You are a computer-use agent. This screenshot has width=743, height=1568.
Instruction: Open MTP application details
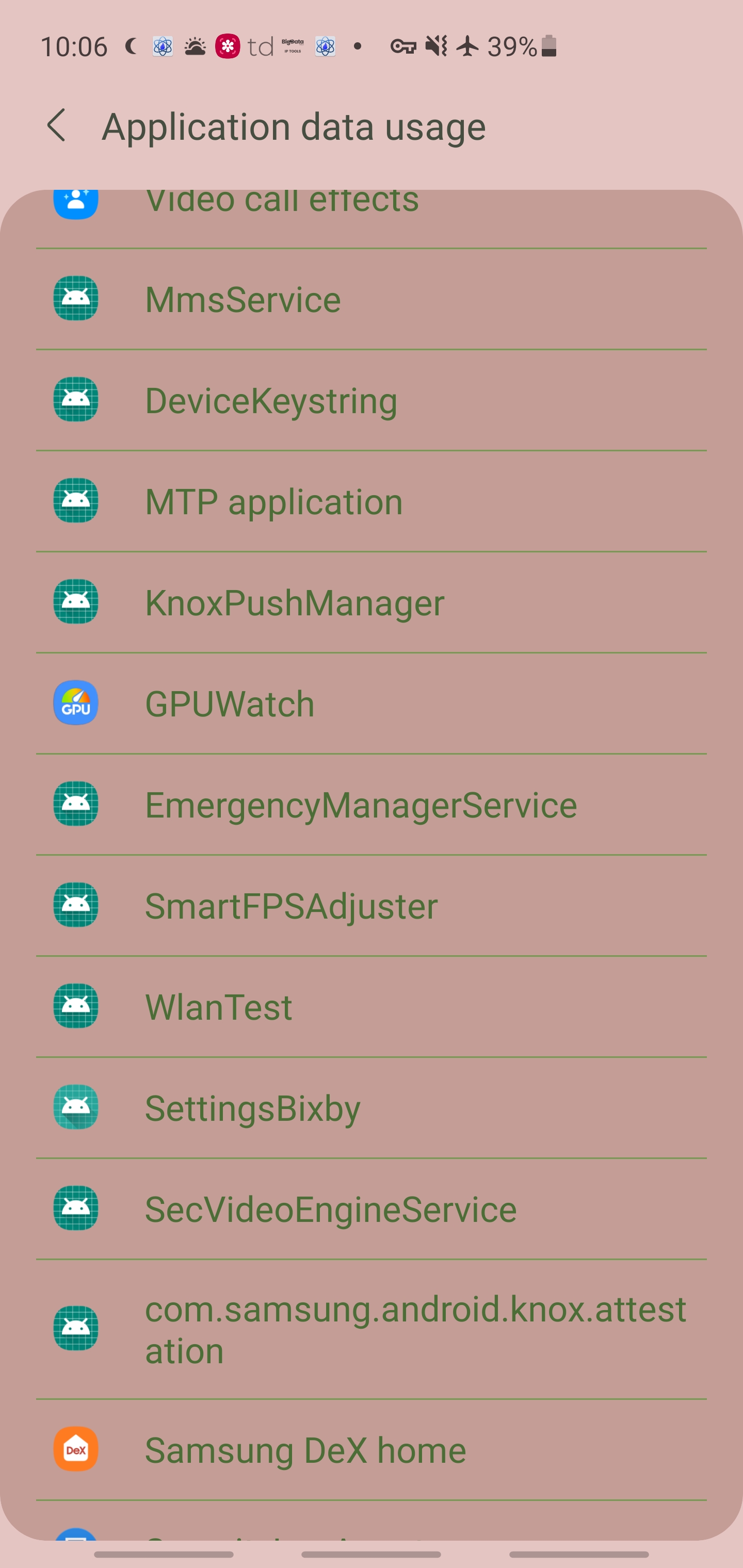tap(370, 501)
